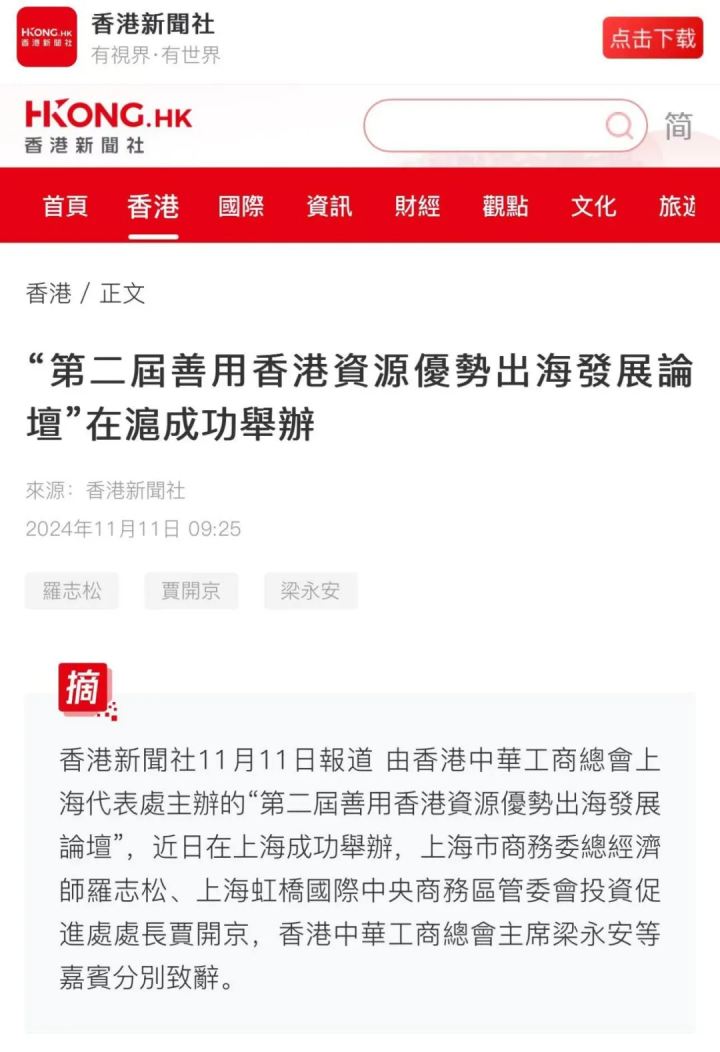Open the 觀點 tab
The image size is (720, 1052).
click(x=505, y=206)
